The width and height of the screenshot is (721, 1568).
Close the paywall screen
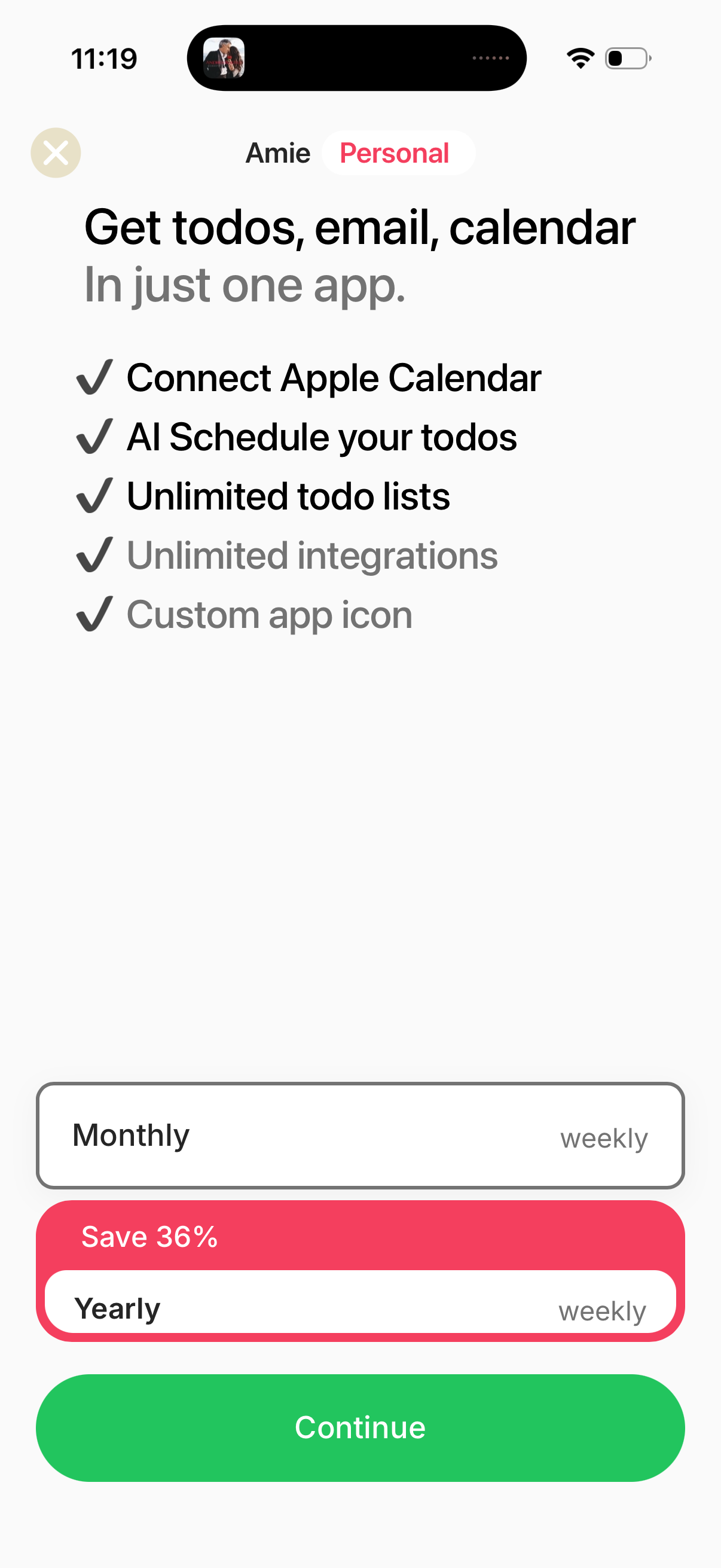pos(56,152)
